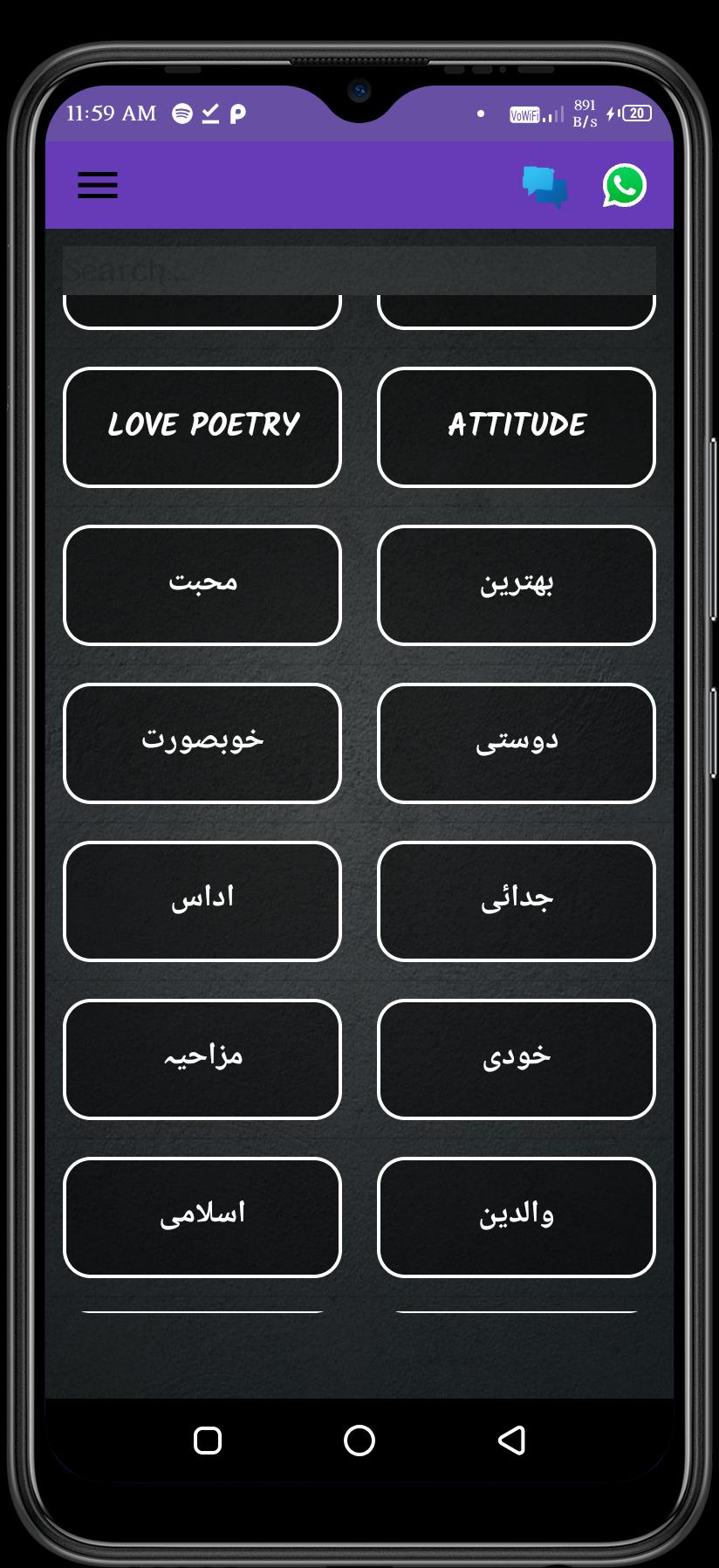Open the LOVE POETRY category

pyautogui.click(x=202, y=427)
